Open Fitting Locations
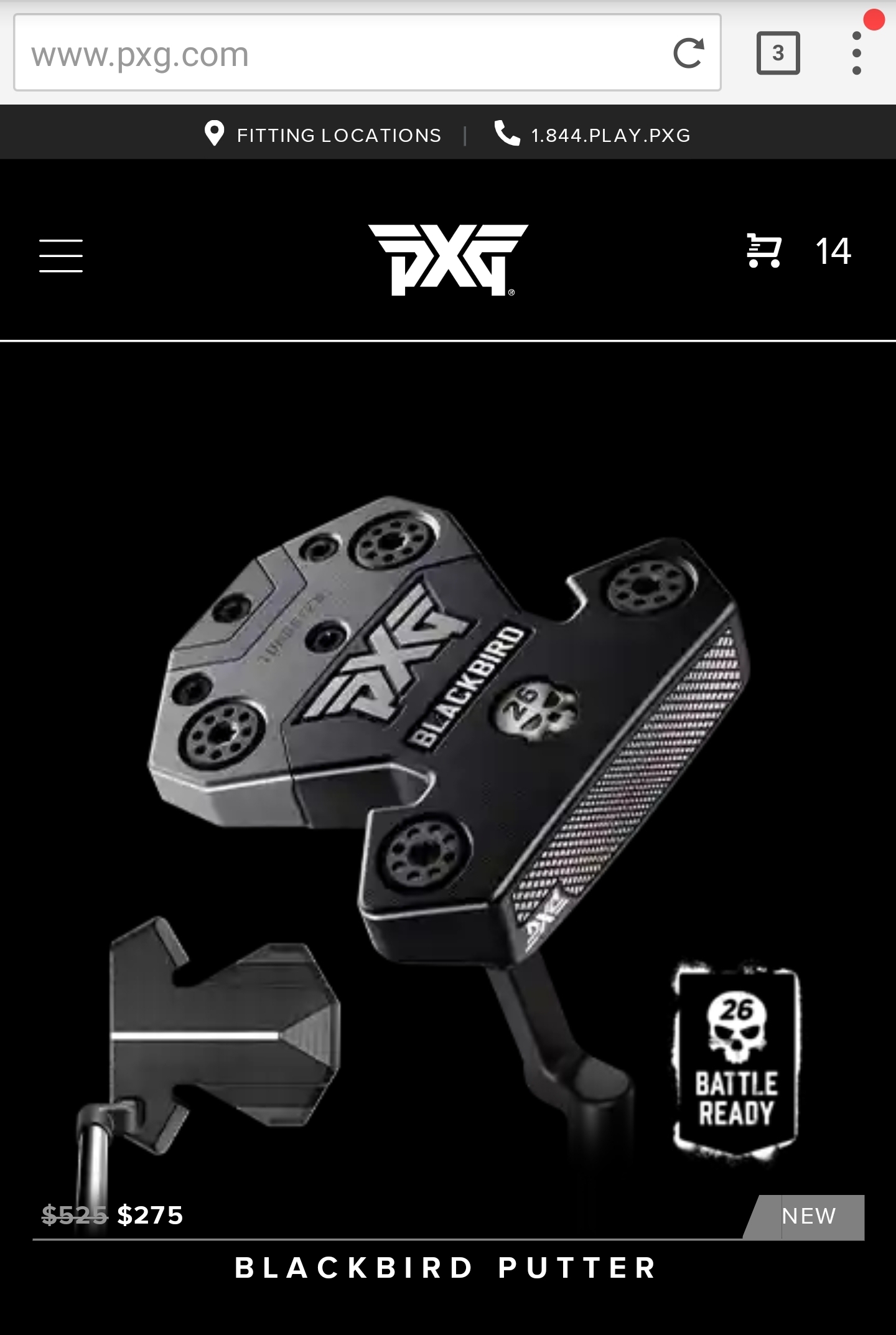The image size is (896, 1335). tap(323, 134)
